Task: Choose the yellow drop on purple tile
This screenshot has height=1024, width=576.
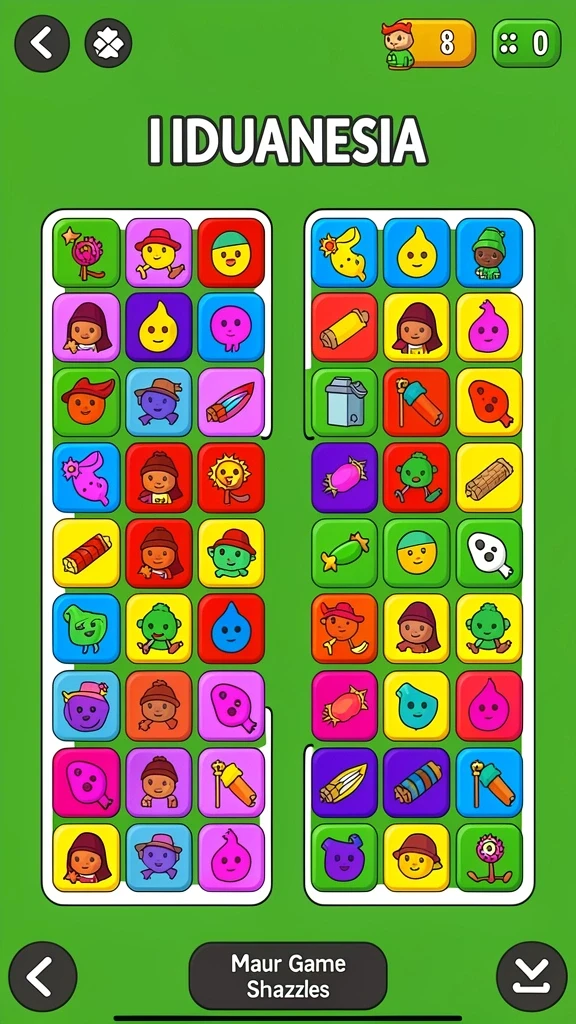Action: tap(159, 327)
